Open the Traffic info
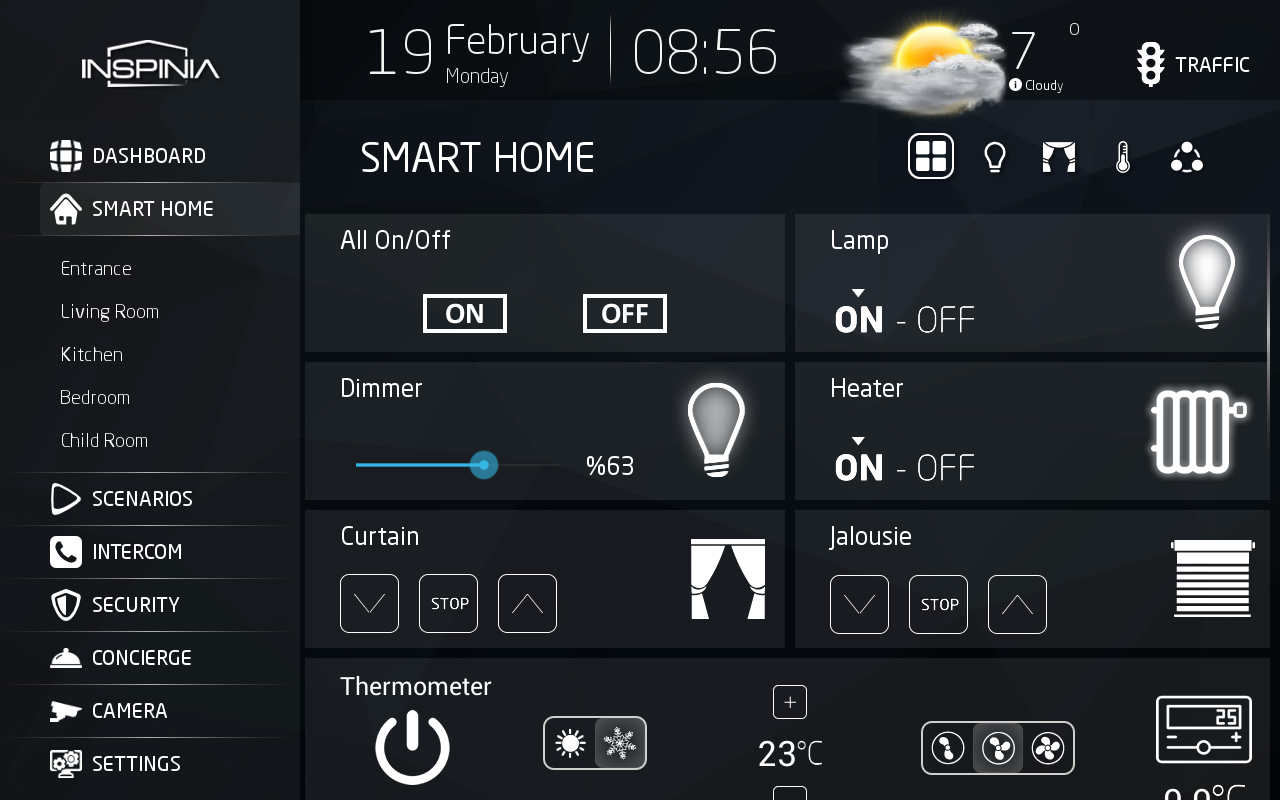Image resolution: width=1280 pixels, height=800 pixels. 1194,65
